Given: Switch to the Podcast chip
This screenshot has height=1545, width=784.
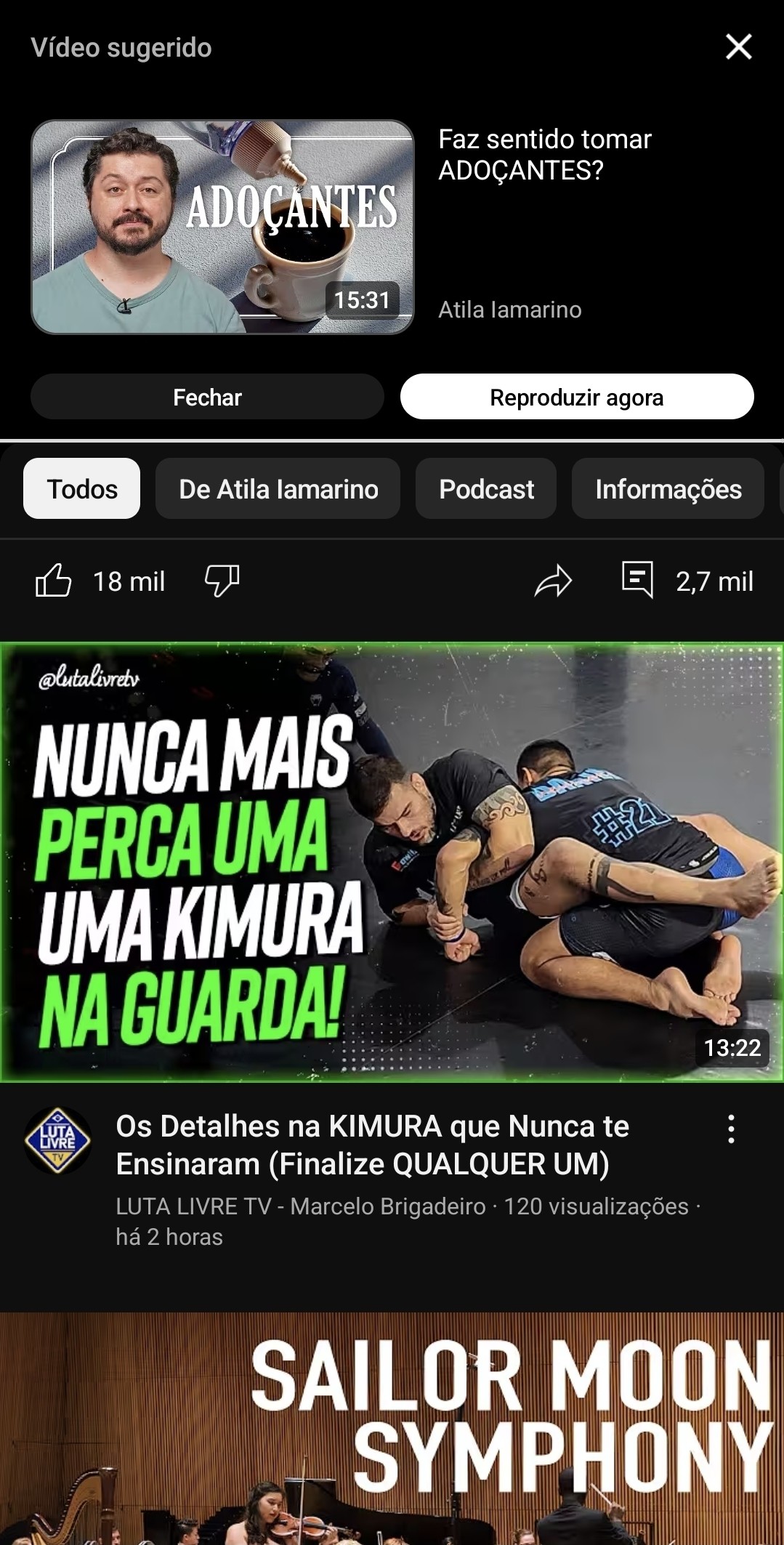Looking at the screenshot, I should point(486,488).
